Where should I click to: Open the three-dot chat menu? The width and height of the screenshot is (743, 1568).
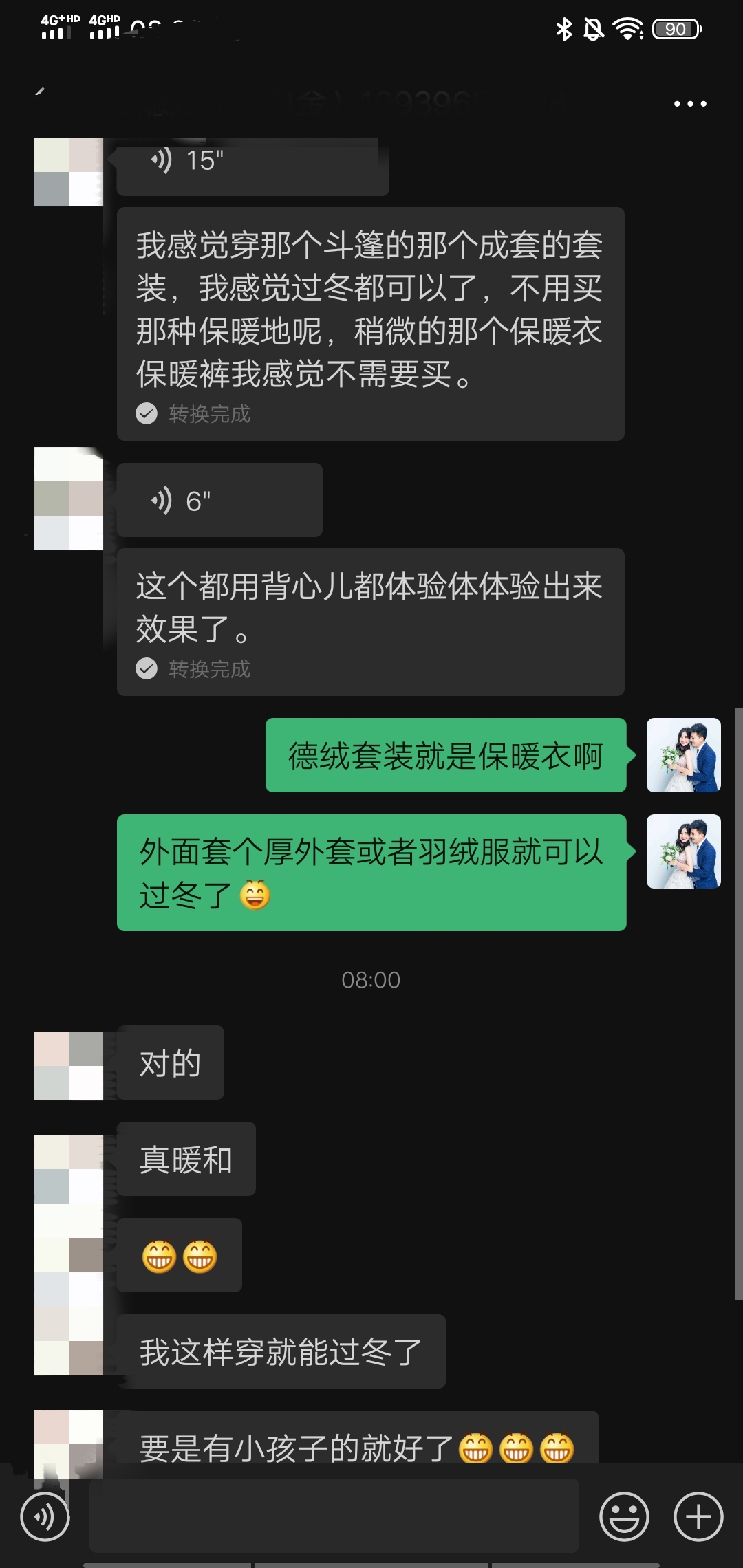(x=690, y=104)
